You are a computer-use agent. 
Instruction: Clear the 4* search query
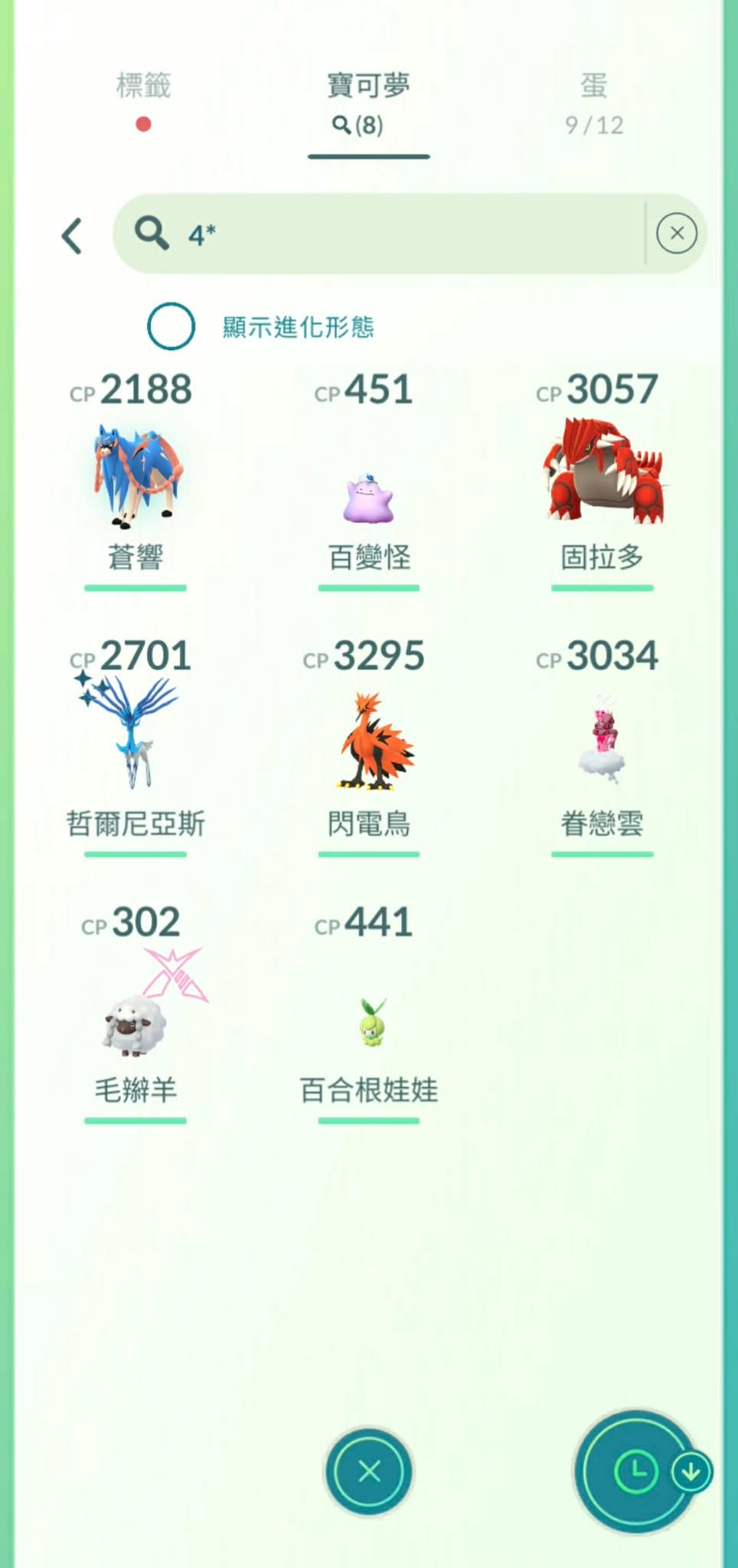(677, 234)
